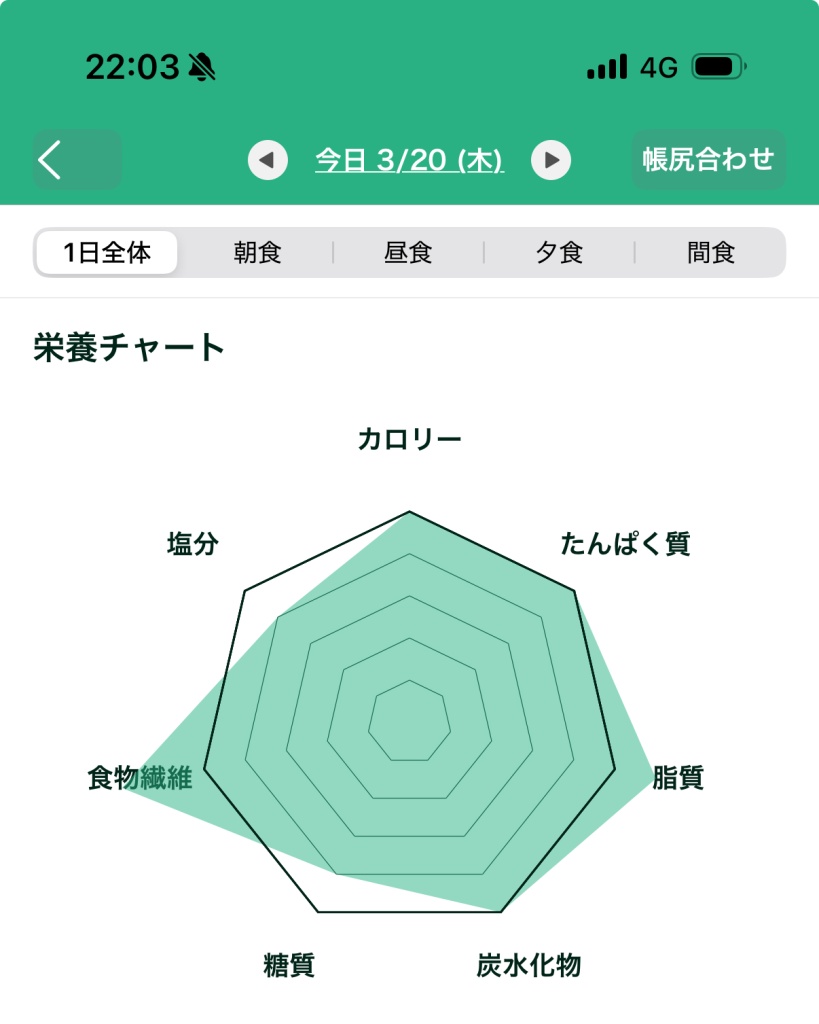Image resolution: width=819 pixels, height=1024 pixels.
Task: Show the 夕食 nutrition view
Action: tap(559, 253)
